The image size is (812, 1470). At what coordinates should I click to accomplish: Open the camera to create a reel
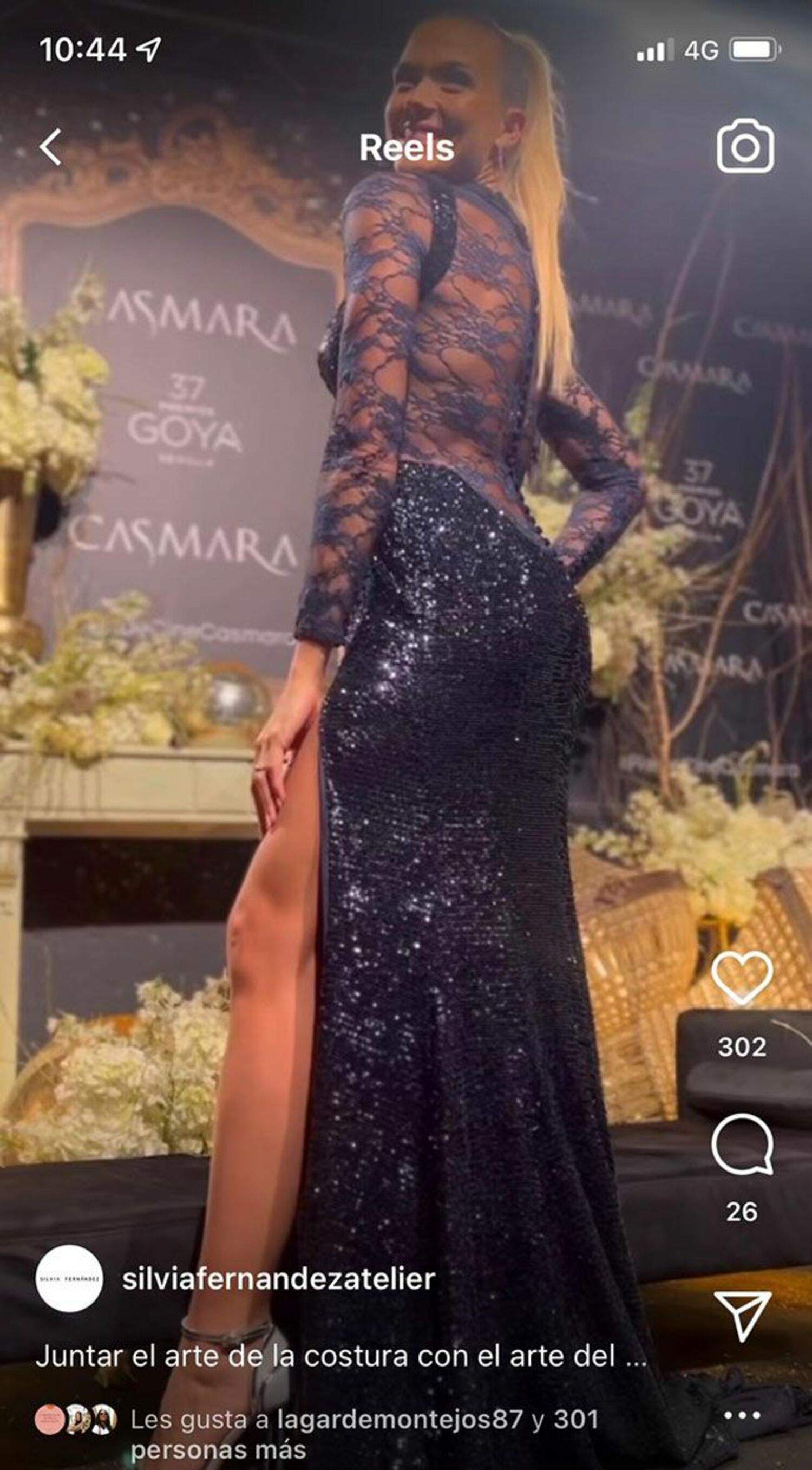click(745, 147)
